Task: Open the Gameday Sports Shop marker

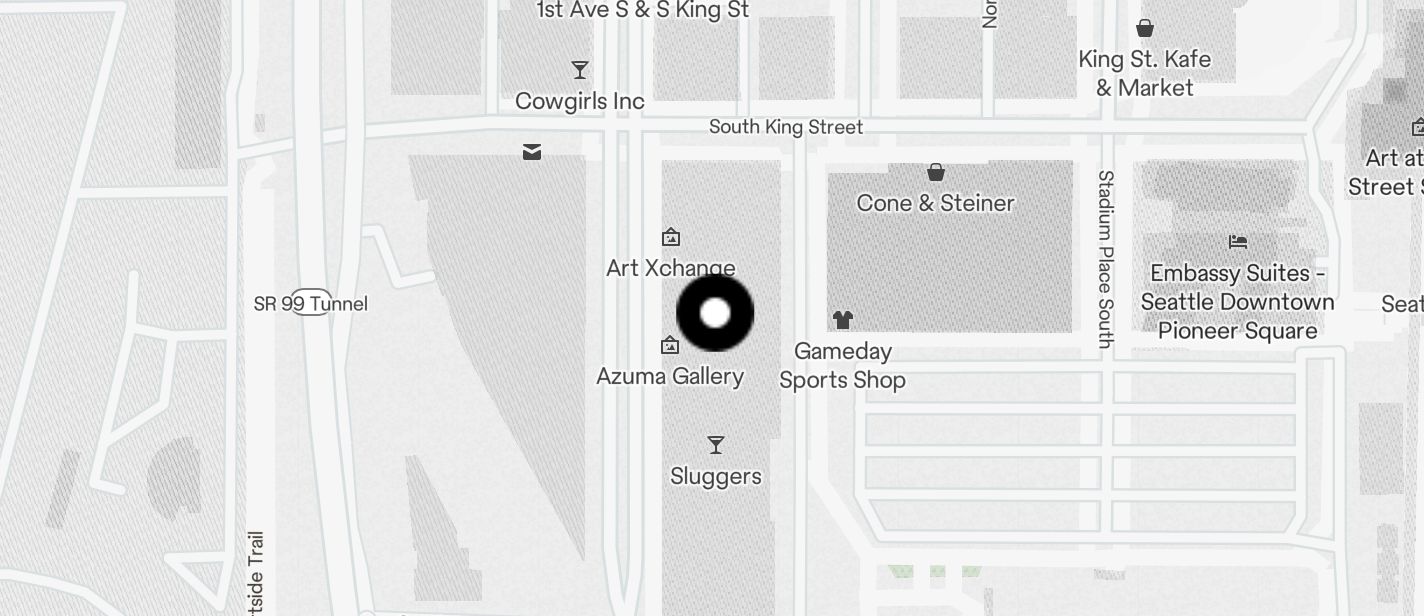Action: (842, 320)
